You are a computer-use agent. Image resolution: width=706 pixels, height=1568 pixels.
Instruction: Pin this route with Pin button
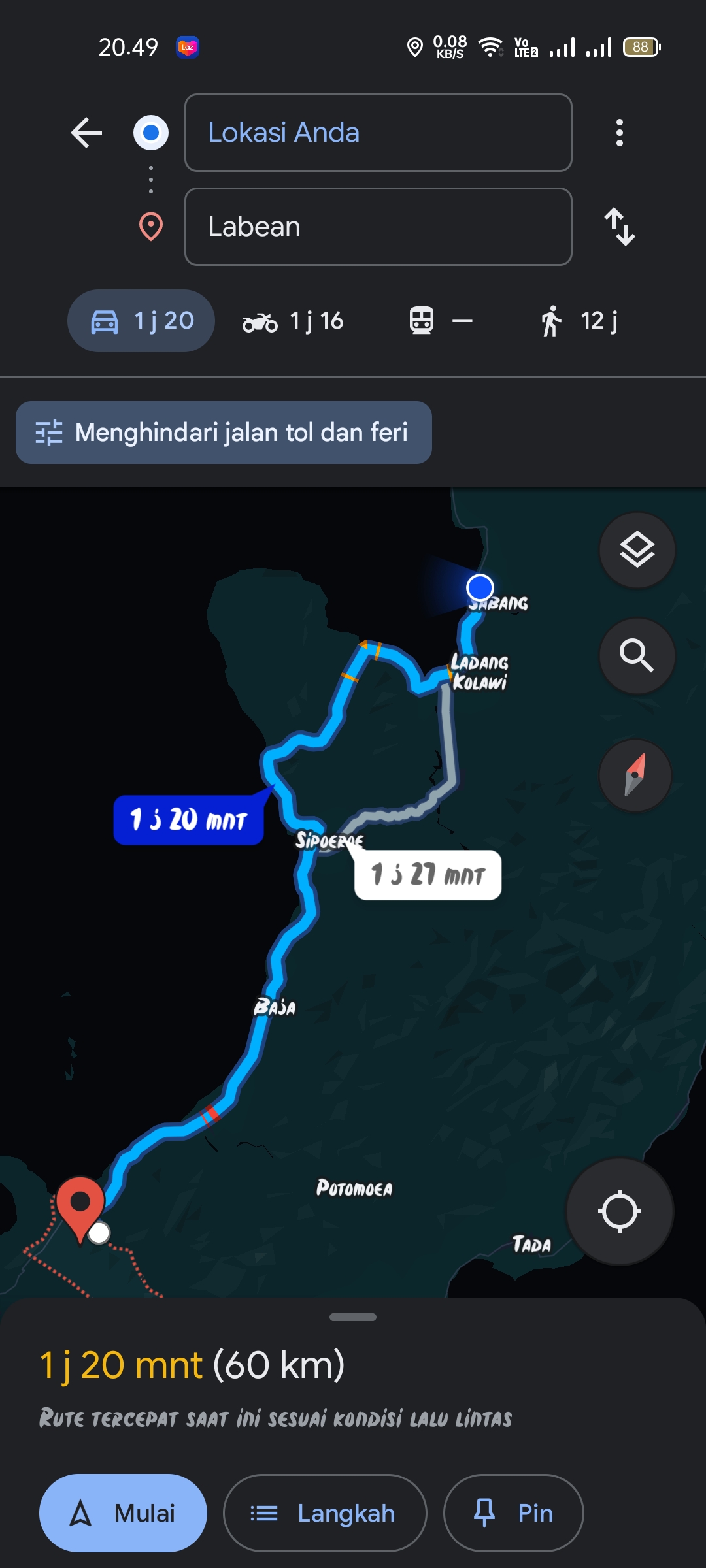coord(513,1513)
